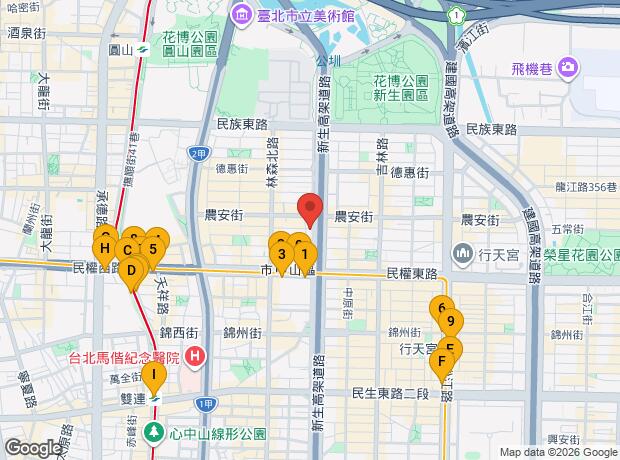Viewport: 620px width, 460px height.
Task: Select the 台北馬偕紀念醫院 hospital icon
Action: coord(195,357)
